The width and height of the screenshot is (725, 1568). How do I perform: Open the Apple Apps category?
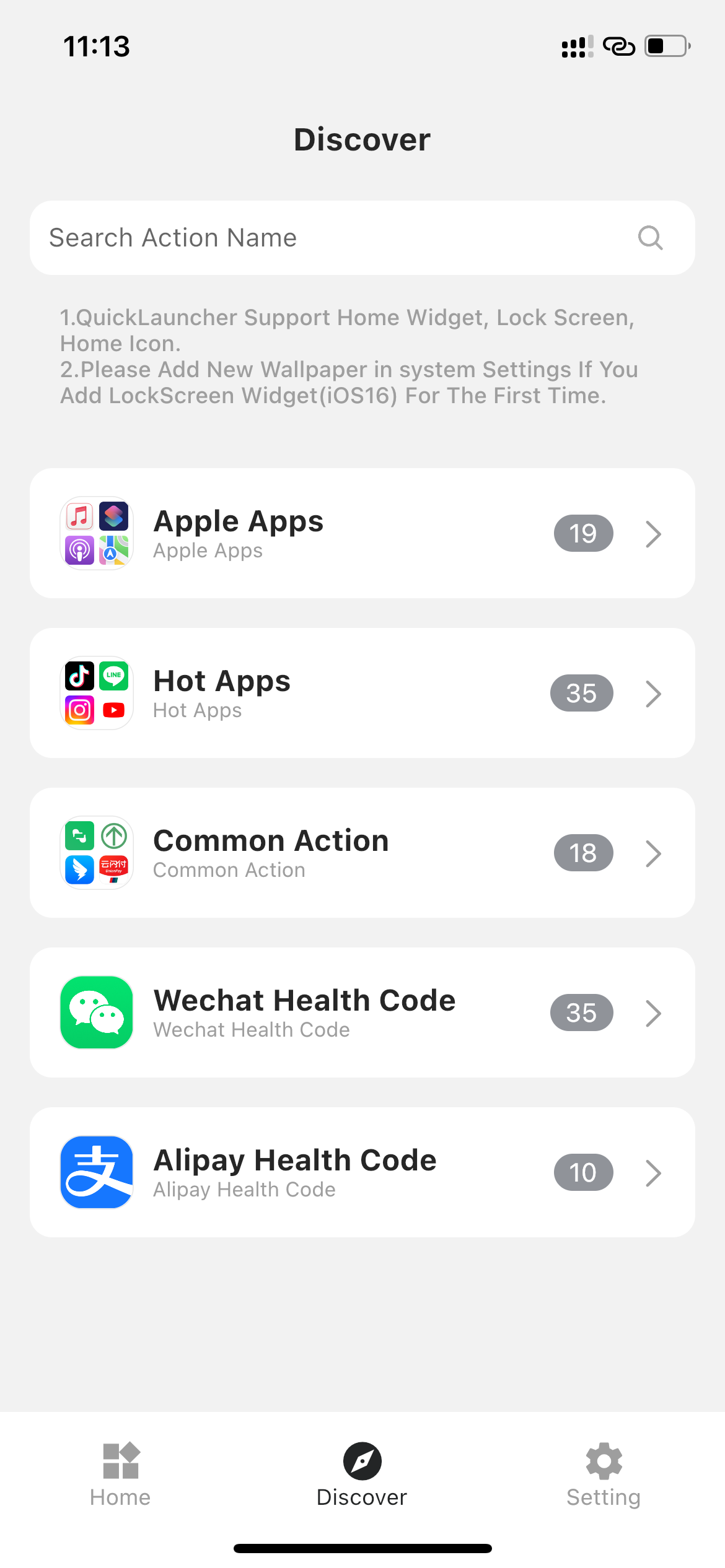pos(362,533)
